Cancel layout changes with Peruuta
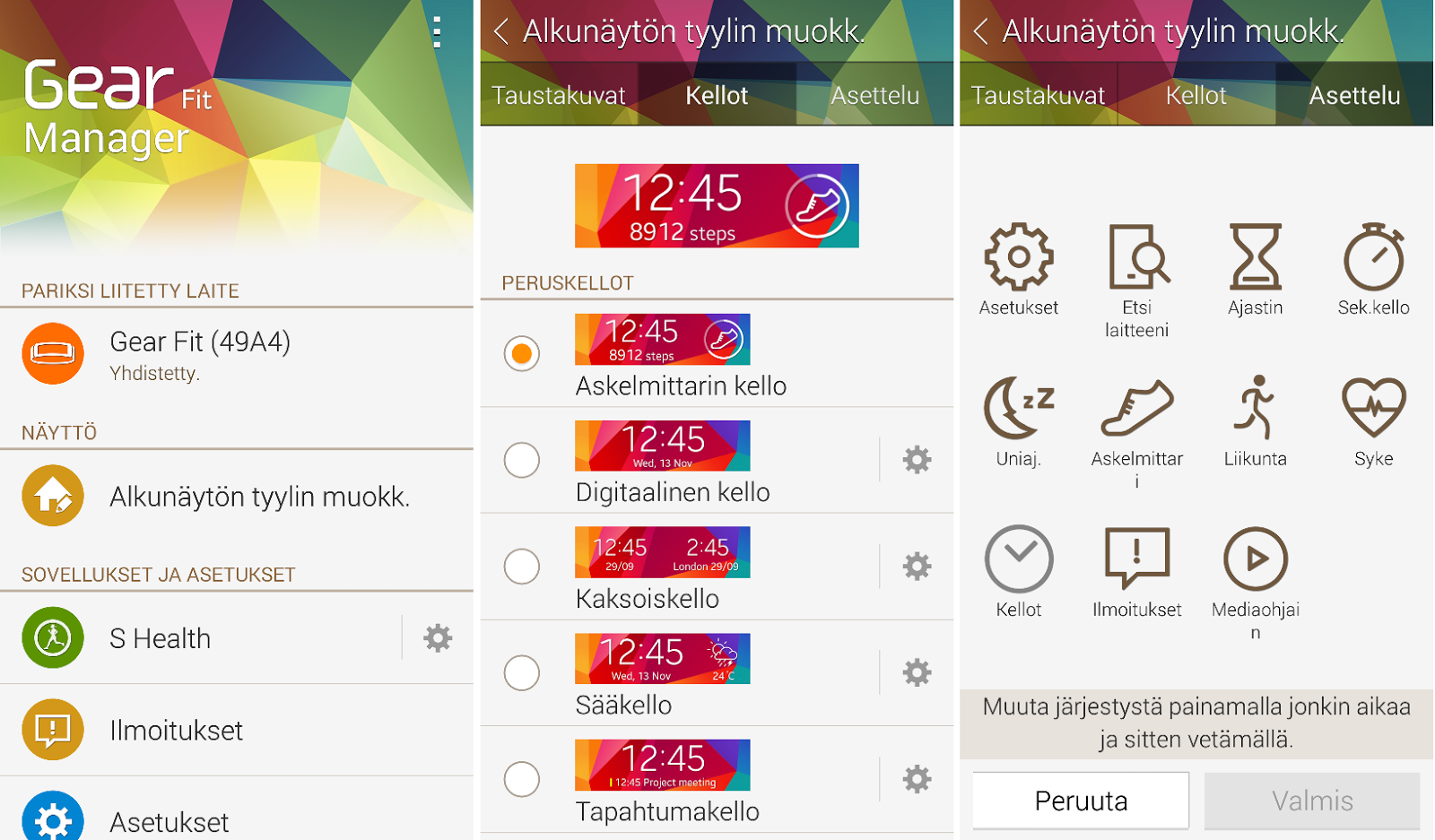The height and width of the screenshot is (840, 1435). 1081,801
